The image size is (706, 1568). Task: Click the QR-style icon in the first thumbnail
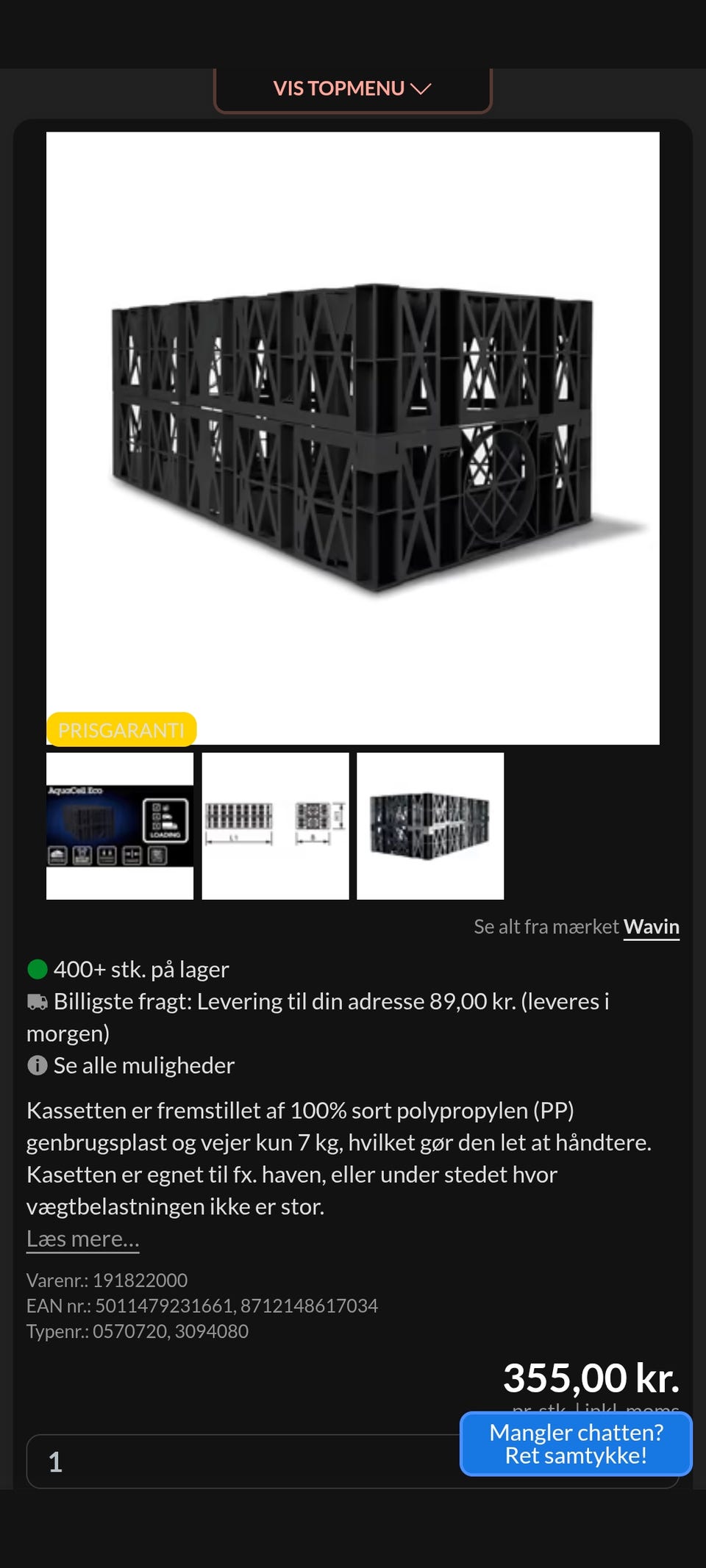tap(157, 853)
